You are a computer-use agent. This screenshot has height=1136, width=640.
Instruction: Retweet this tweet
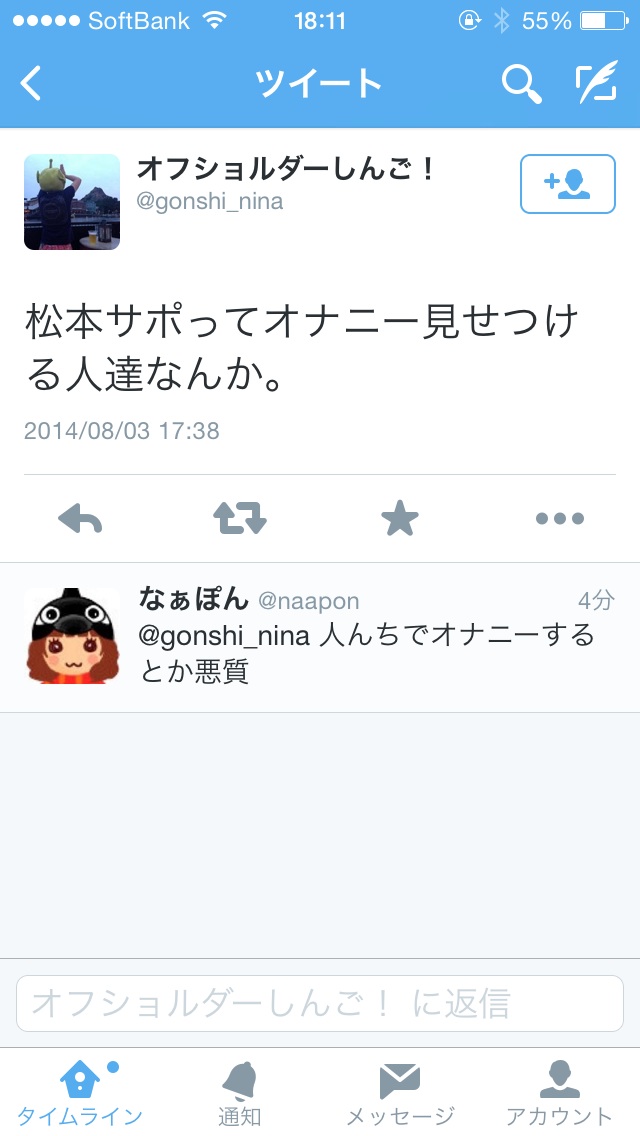click(240, 519)
